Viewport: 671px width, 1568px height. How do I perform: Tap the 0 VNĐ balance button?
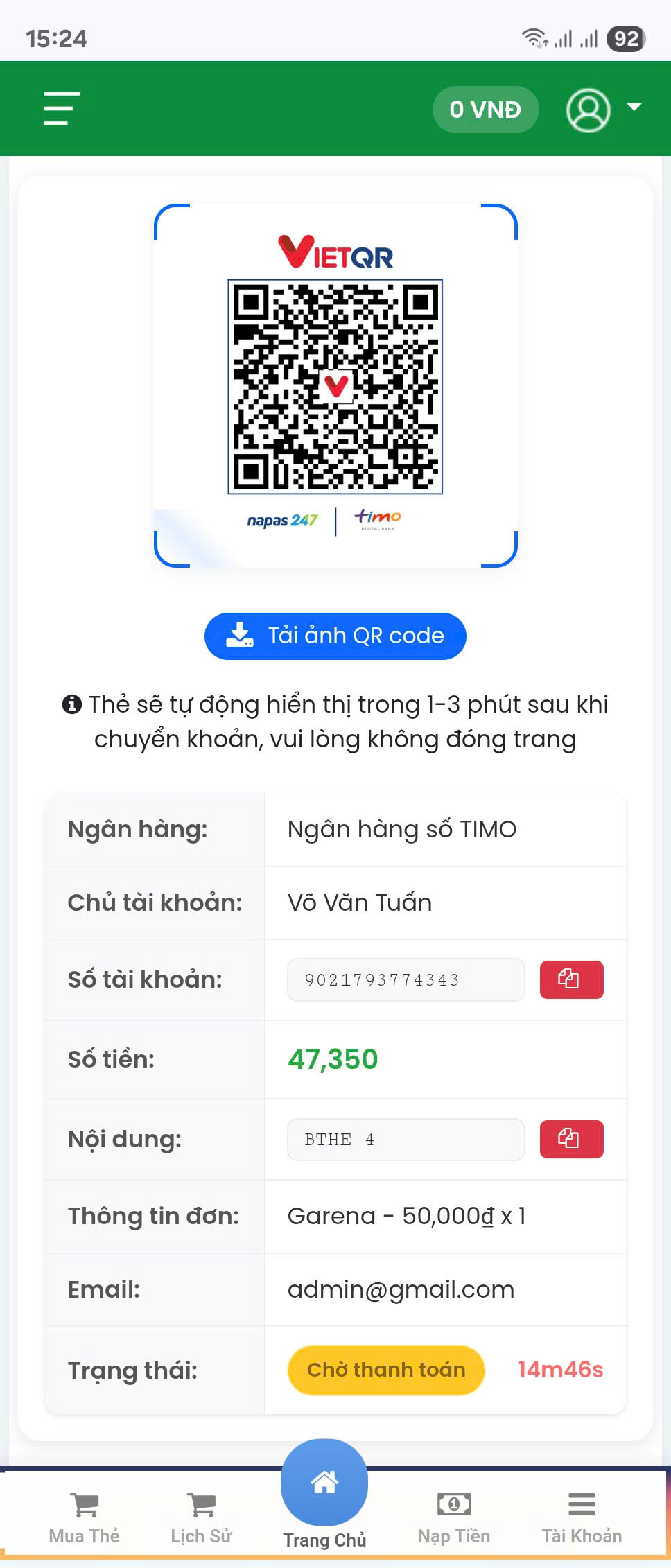pos(485,110)
